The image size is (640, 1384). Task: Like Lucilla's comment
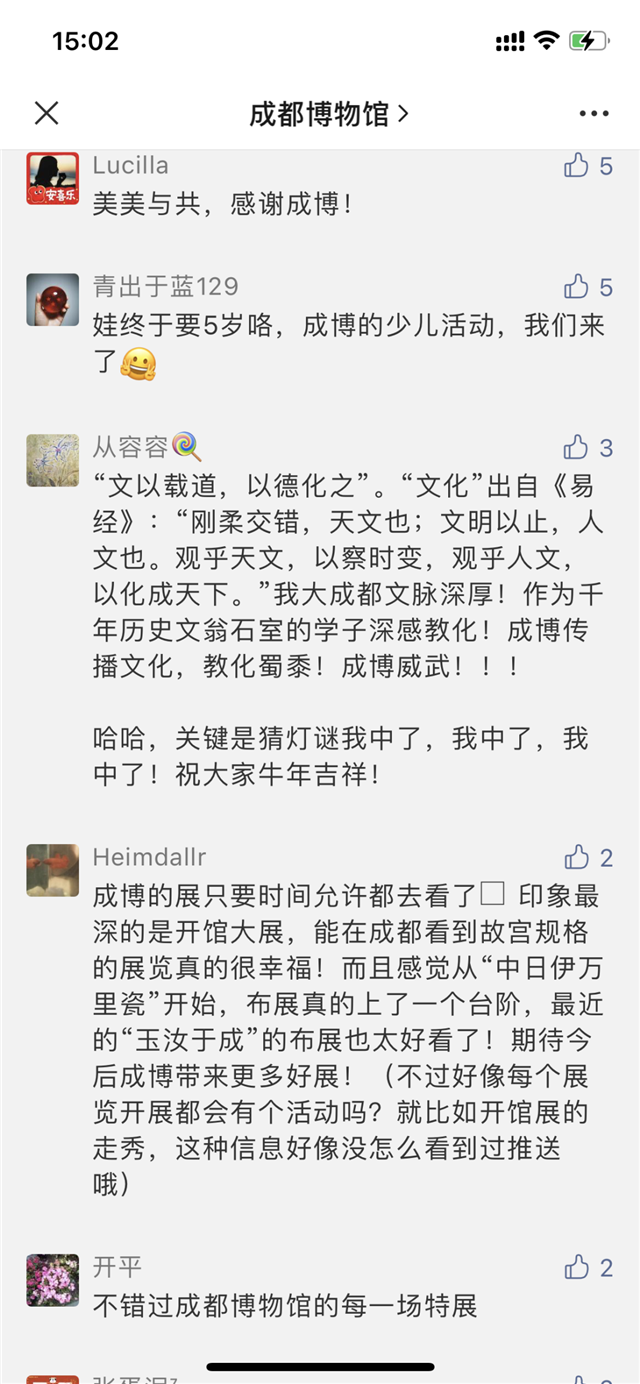[x=577, y=166]
